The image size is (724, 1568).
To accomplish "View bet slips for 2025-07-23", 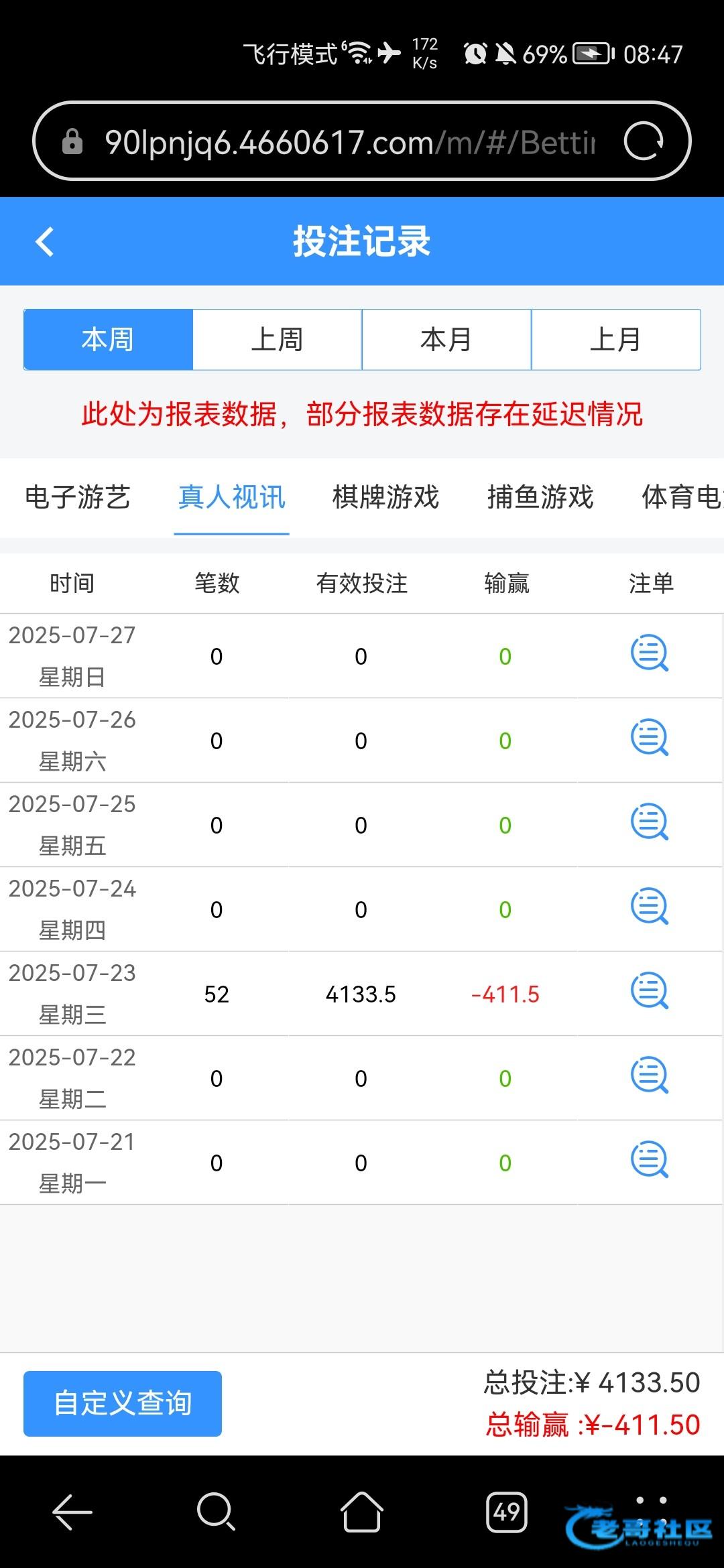I will [650, 992].
